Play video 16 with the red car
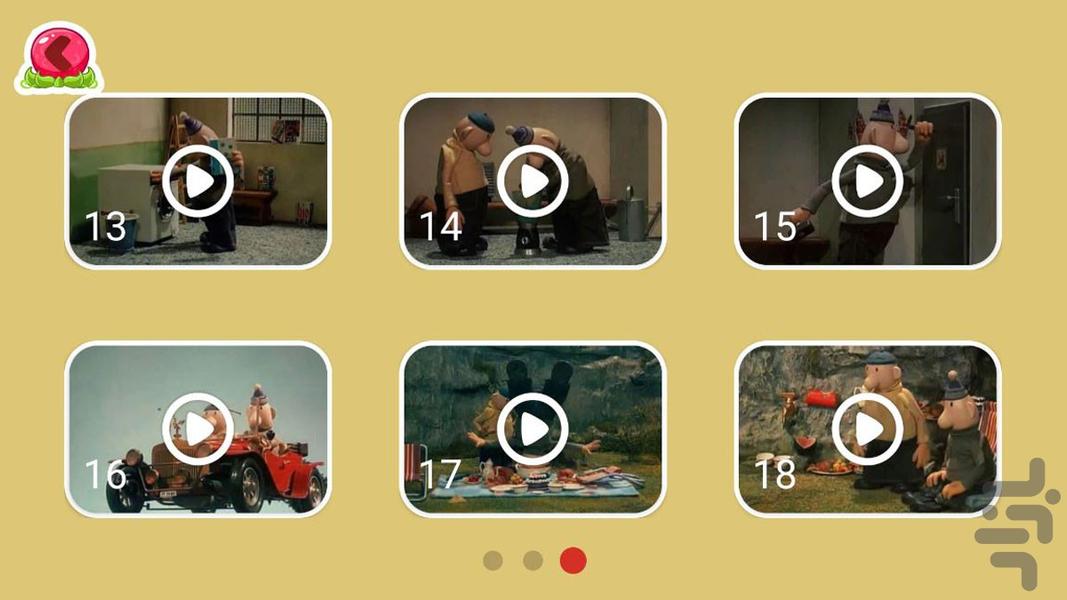The height and width of the screenshot is (600, 1067). (198, 429)
